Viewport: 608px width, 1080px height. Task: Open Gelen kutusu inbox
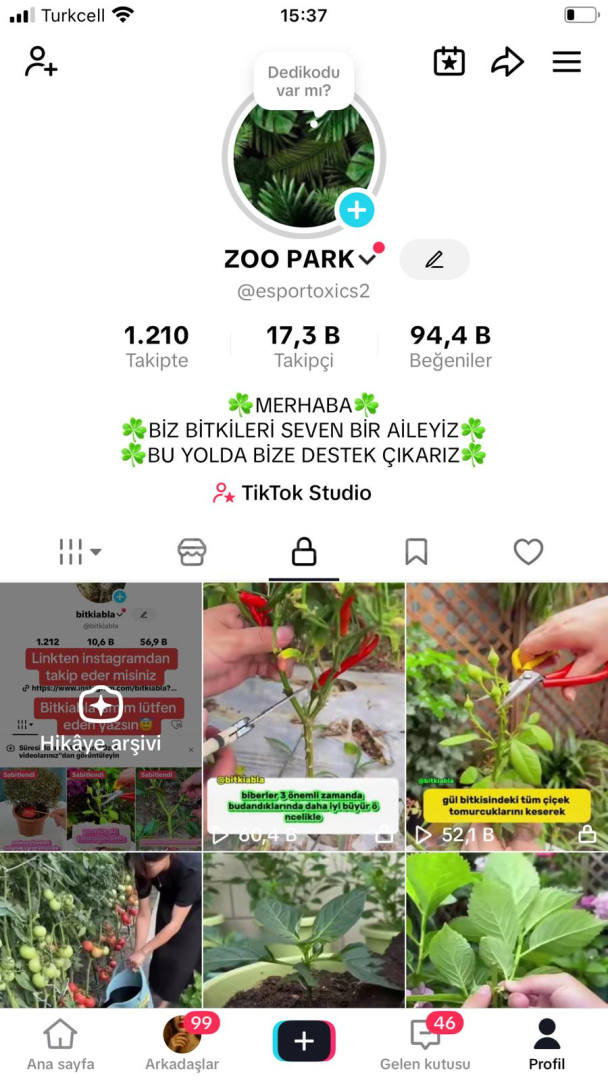click(425, 1044)
